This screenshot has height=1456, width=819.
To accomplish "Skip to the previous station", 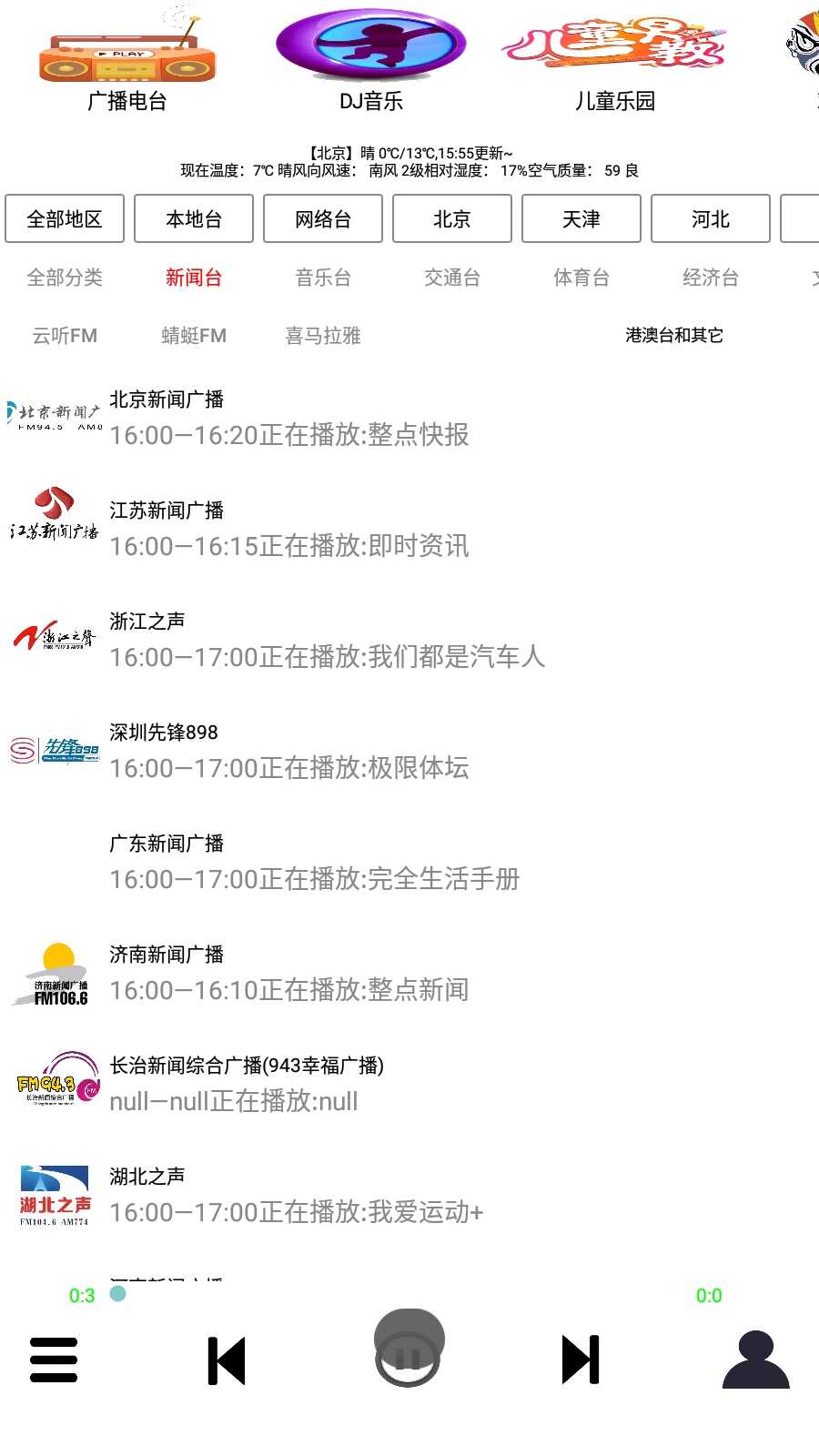I will (227, 1360).
